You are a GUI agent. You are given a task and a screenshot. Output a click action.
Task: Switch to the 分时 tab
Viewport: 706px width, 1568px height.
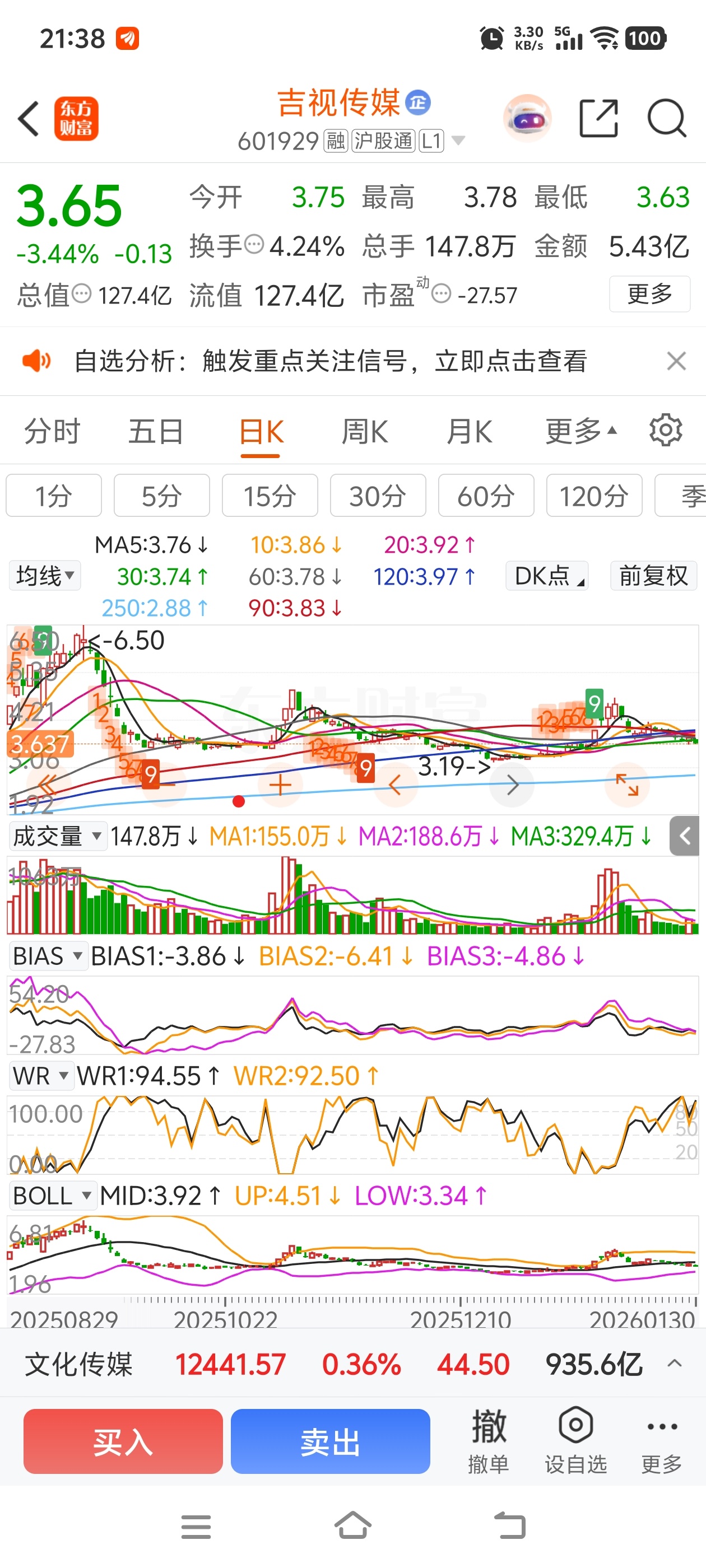click(52, 432)
